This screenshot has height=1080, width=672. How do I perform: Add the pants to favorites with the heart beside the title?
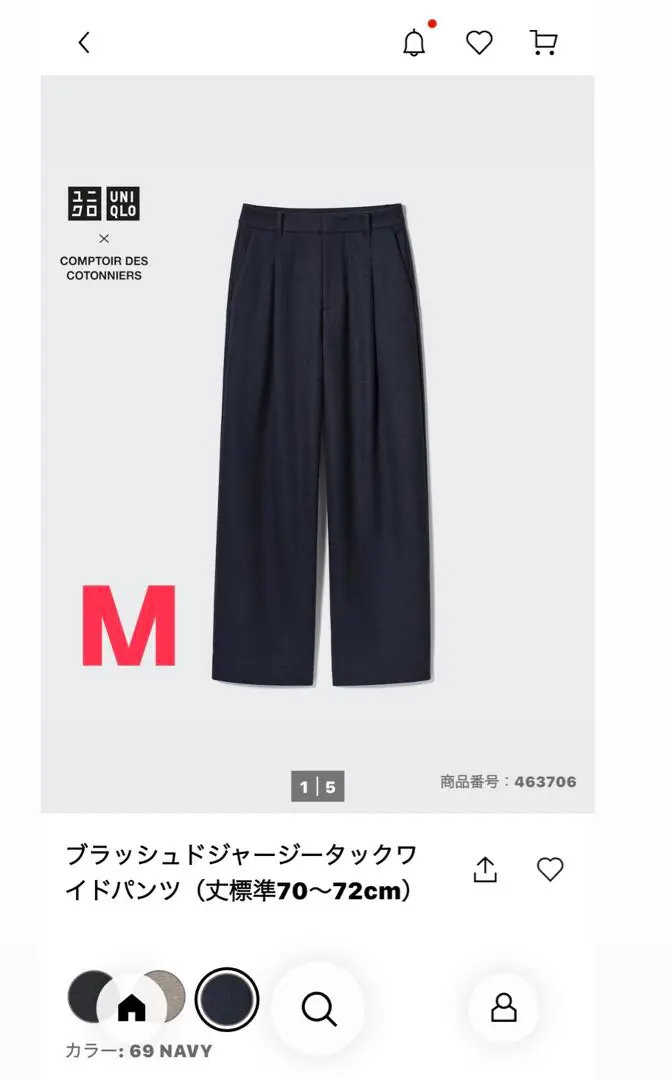550,869
